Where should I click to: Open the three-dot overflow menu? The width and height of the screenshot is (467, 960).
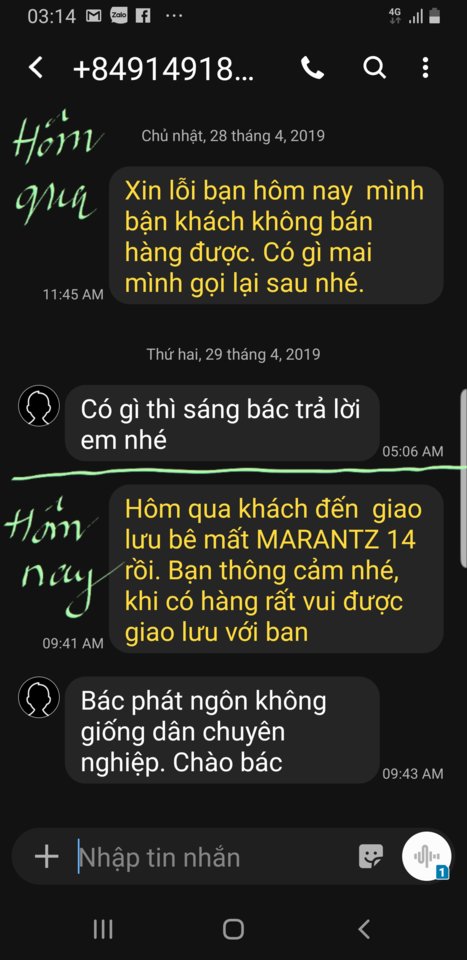point(425,68)
